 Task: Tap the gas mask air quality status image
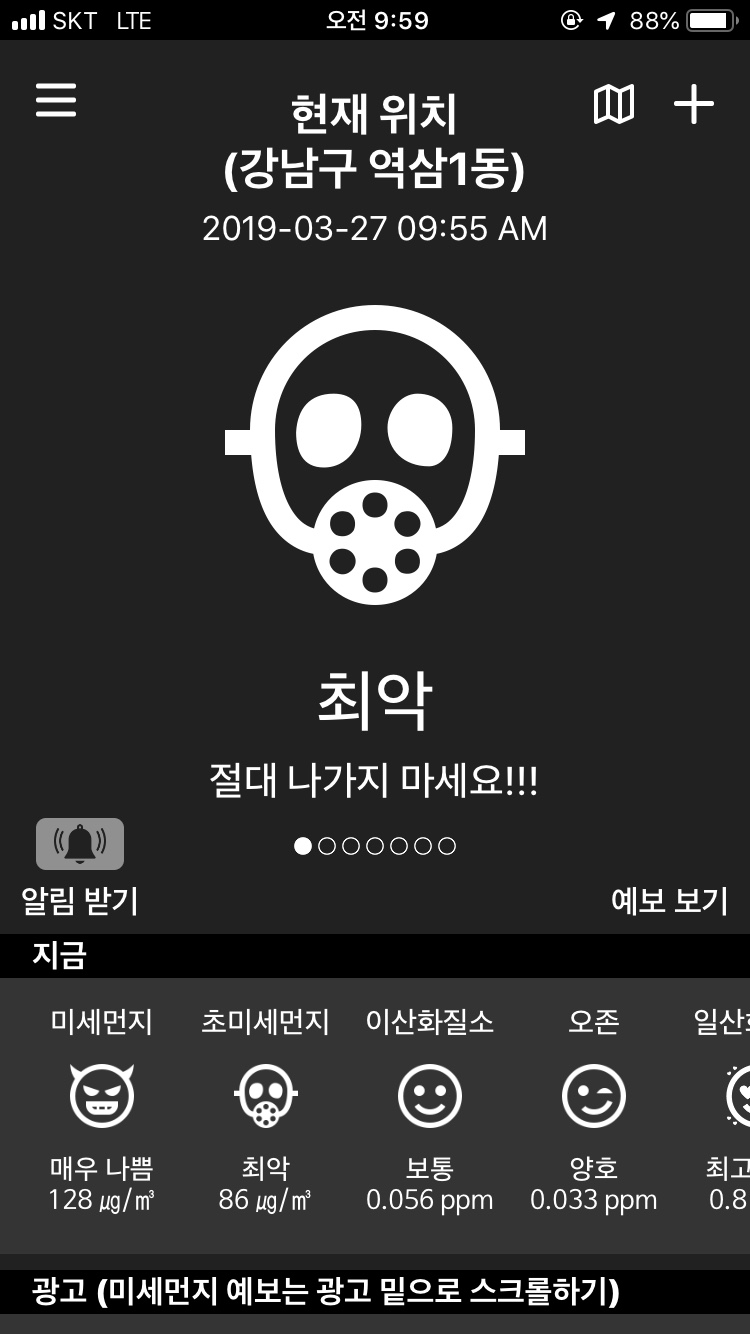tap(375, 455)
